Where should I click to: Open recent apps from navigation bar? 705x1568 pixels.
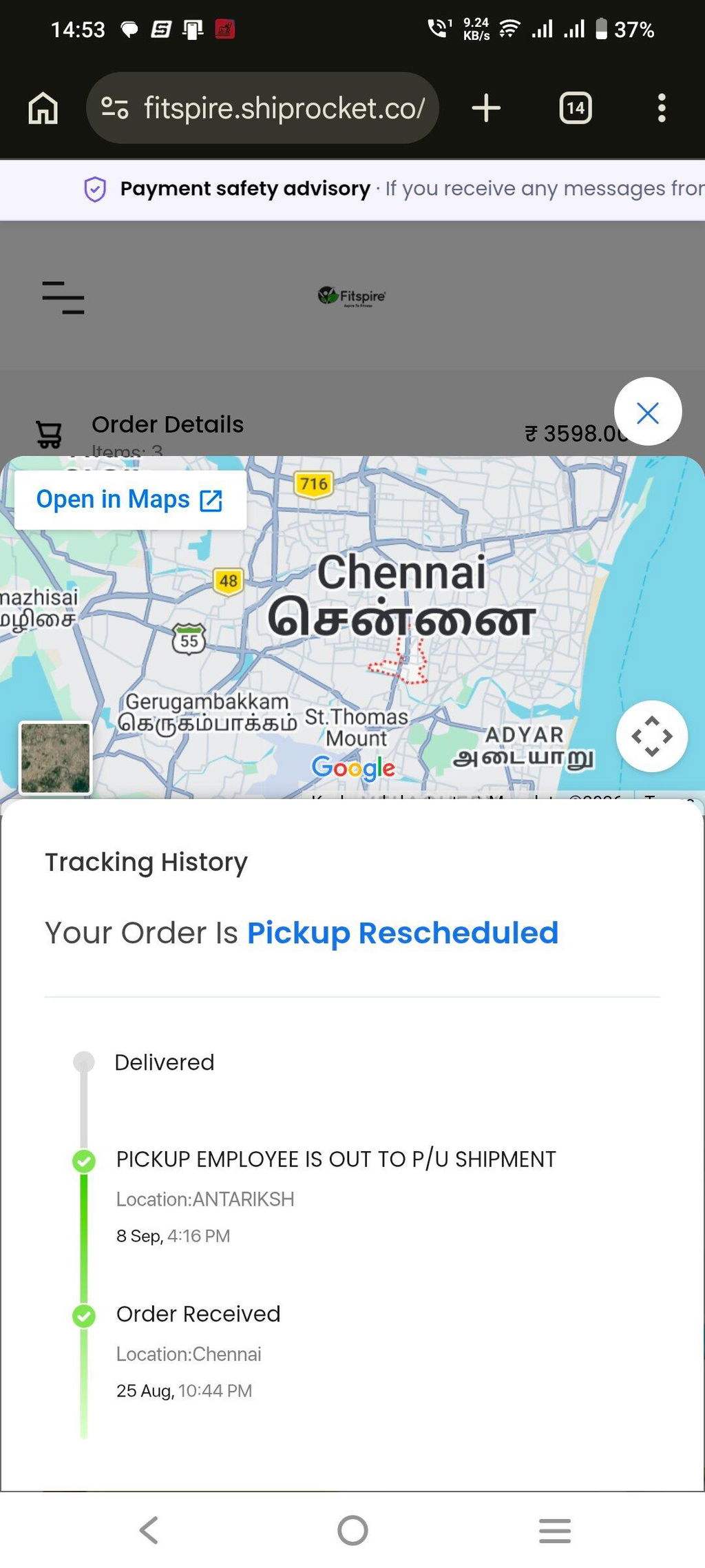point(555,1531)
